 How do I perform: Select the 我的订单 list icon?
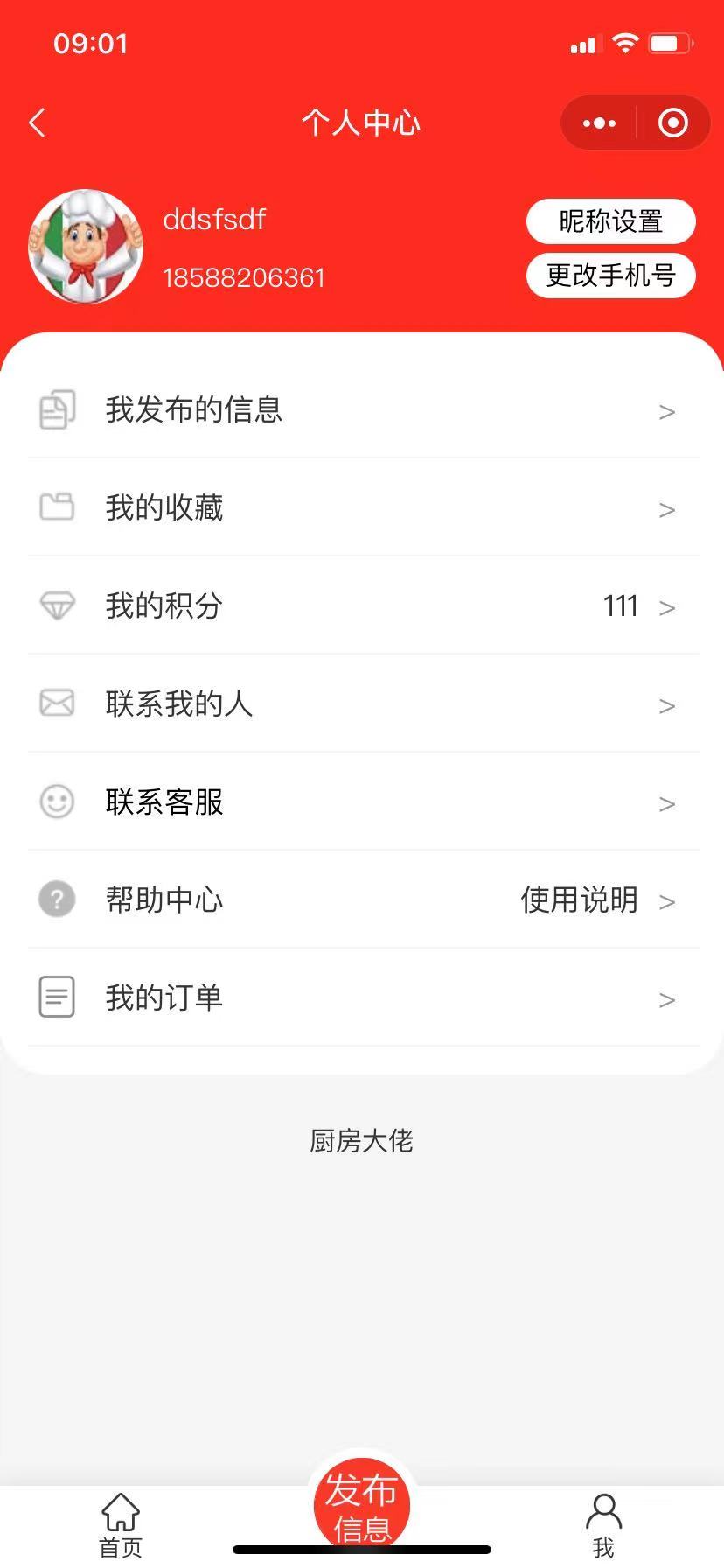(57, 997)
